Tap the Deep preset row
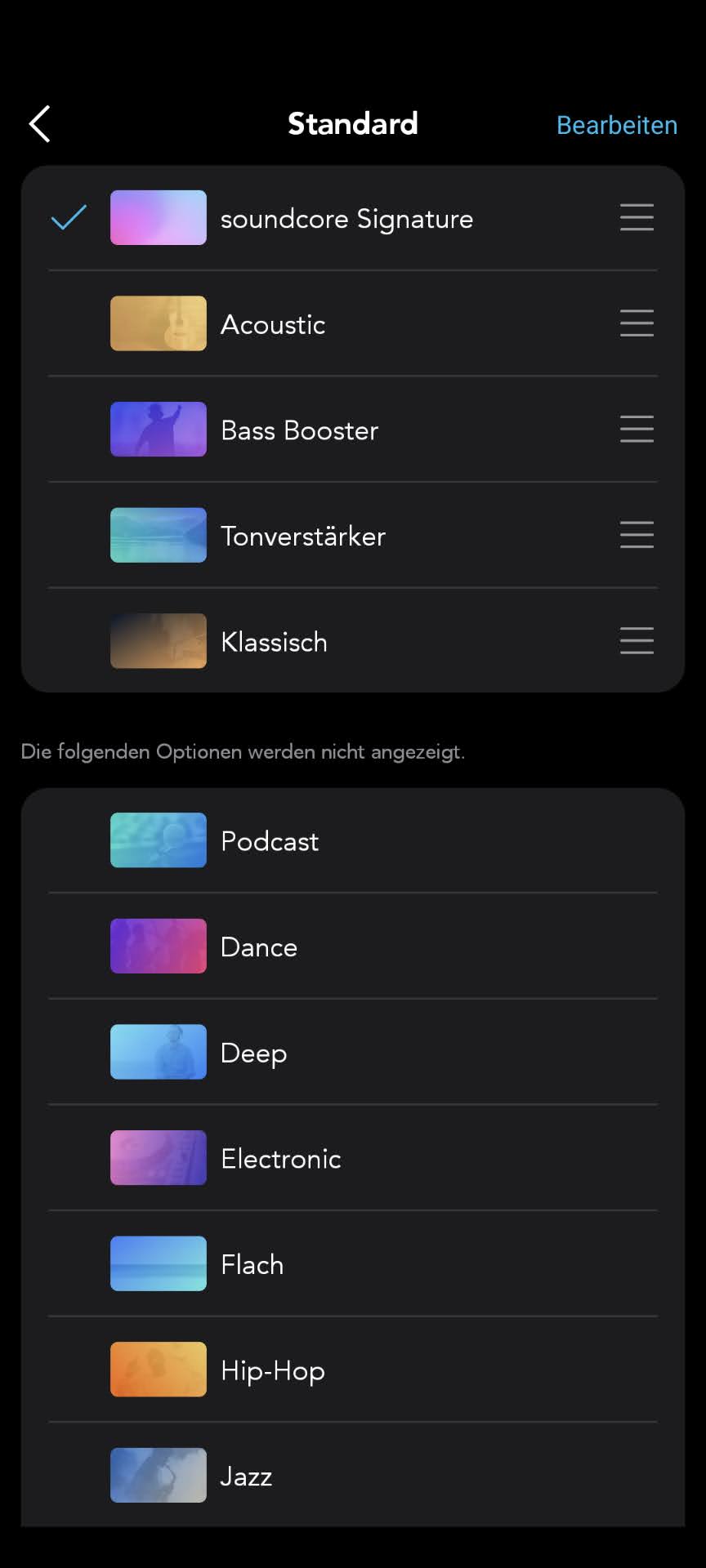Viewport: 706px width, 1568px height. 253,1053
